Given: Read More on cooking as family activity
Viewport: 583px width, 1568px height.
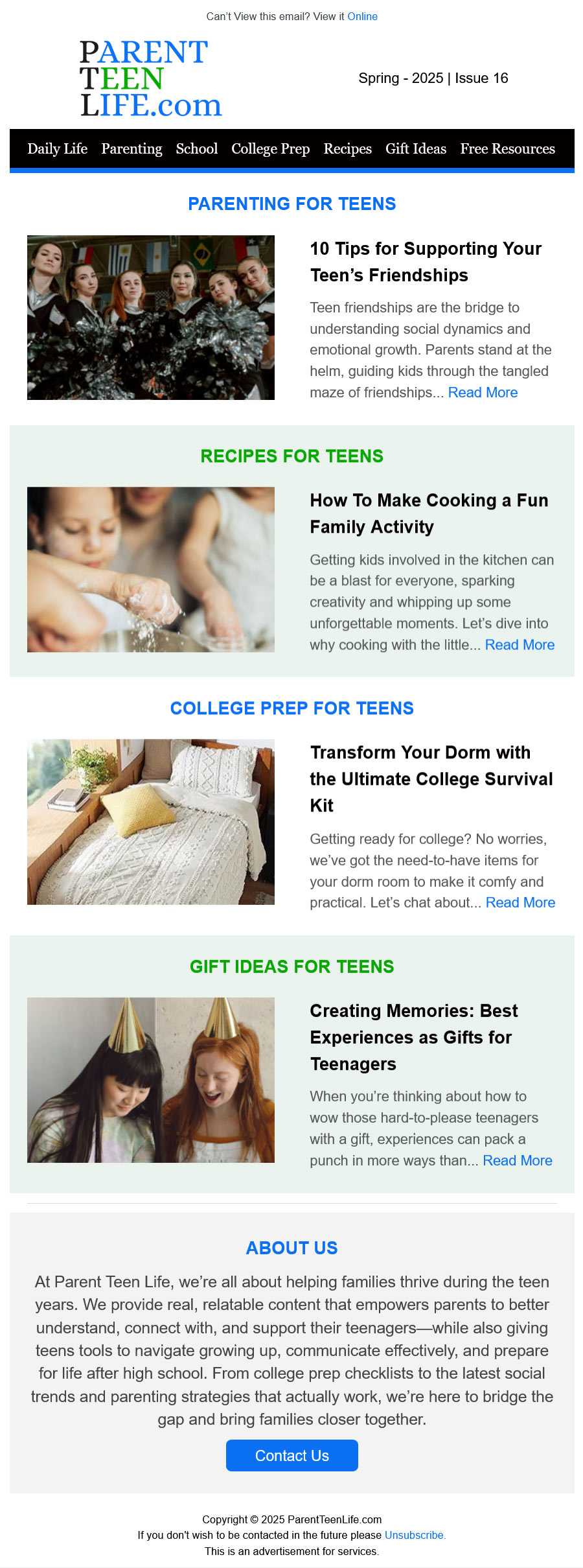Looking at the screenshot, I should (x=520, y=644).
